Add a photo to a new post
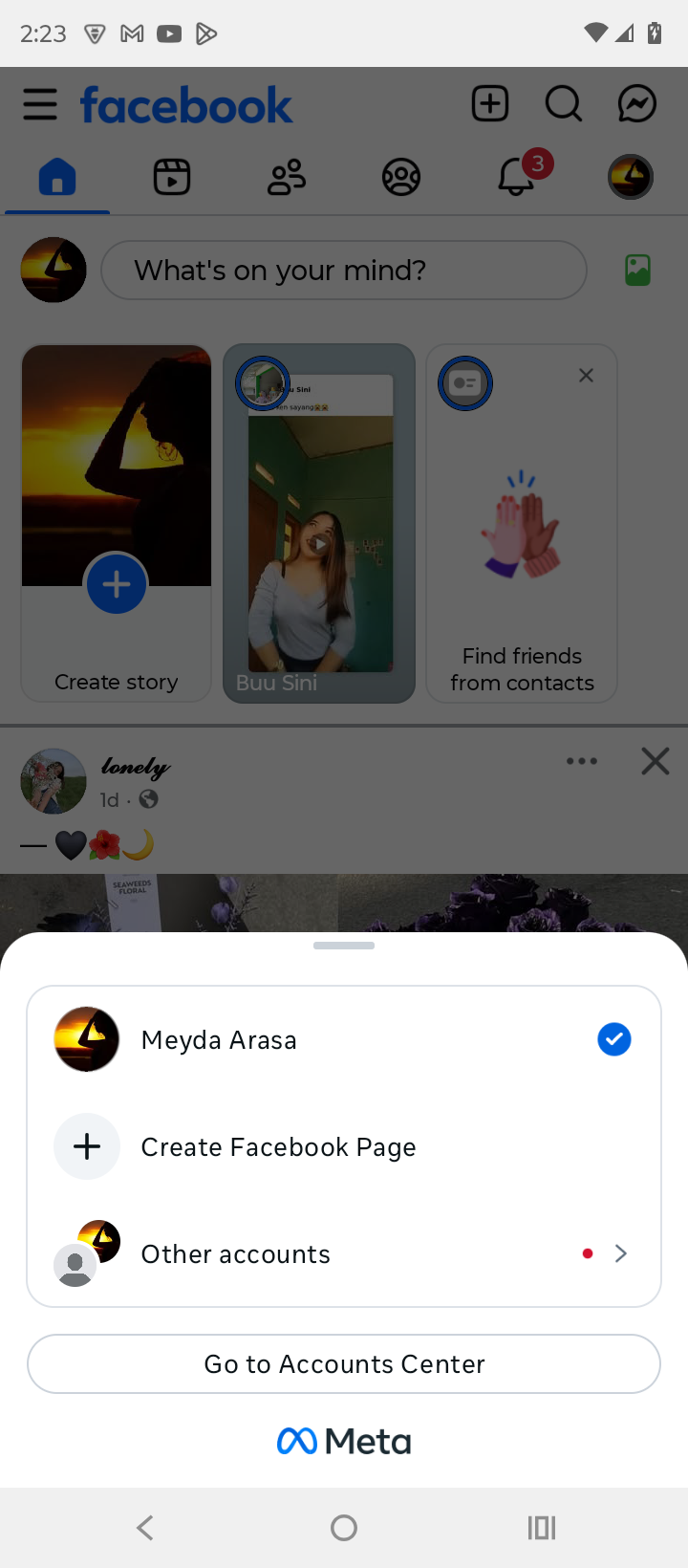 coord(637,271)
